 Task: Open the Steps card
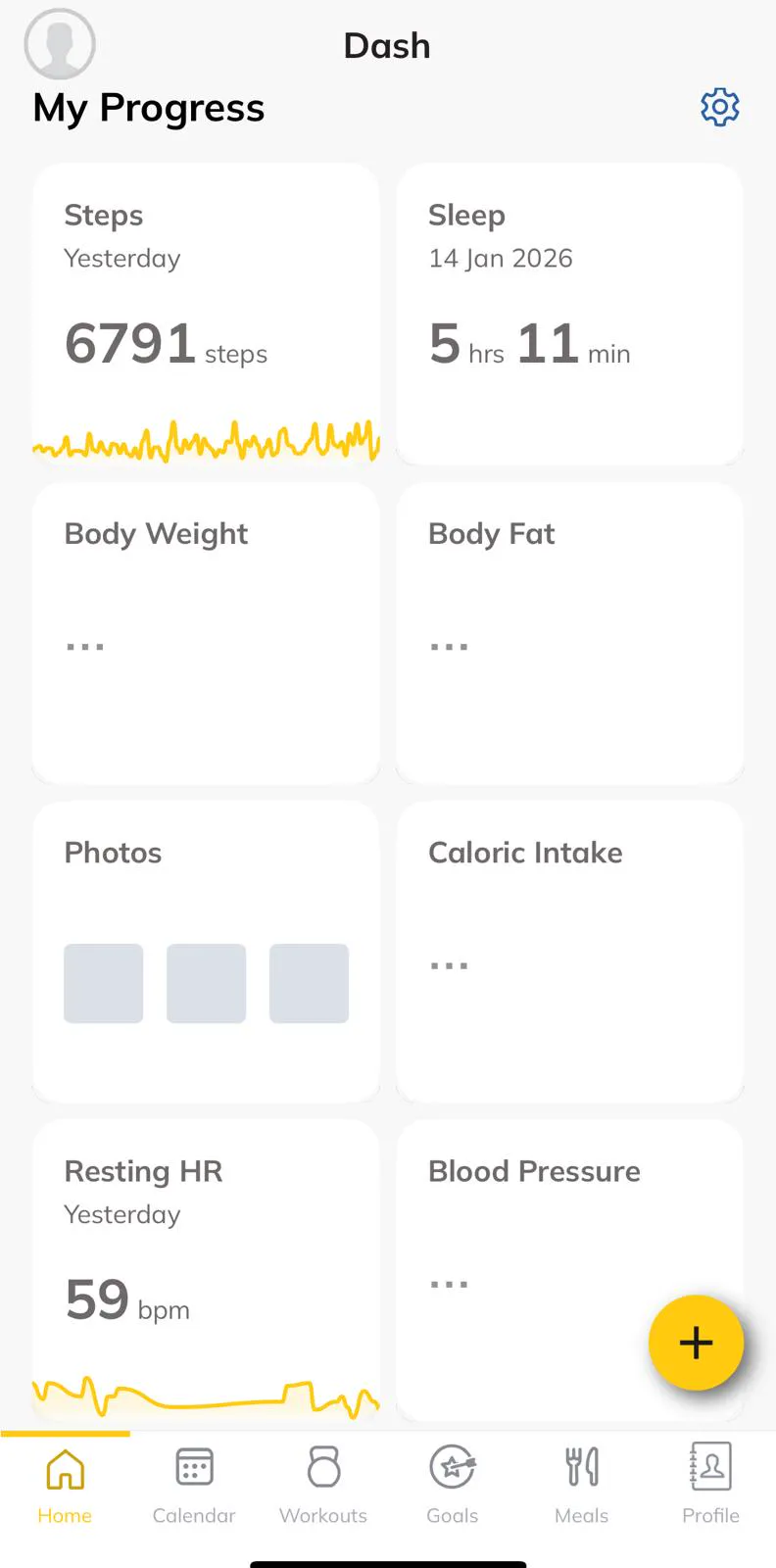click(x=206, y=314)
